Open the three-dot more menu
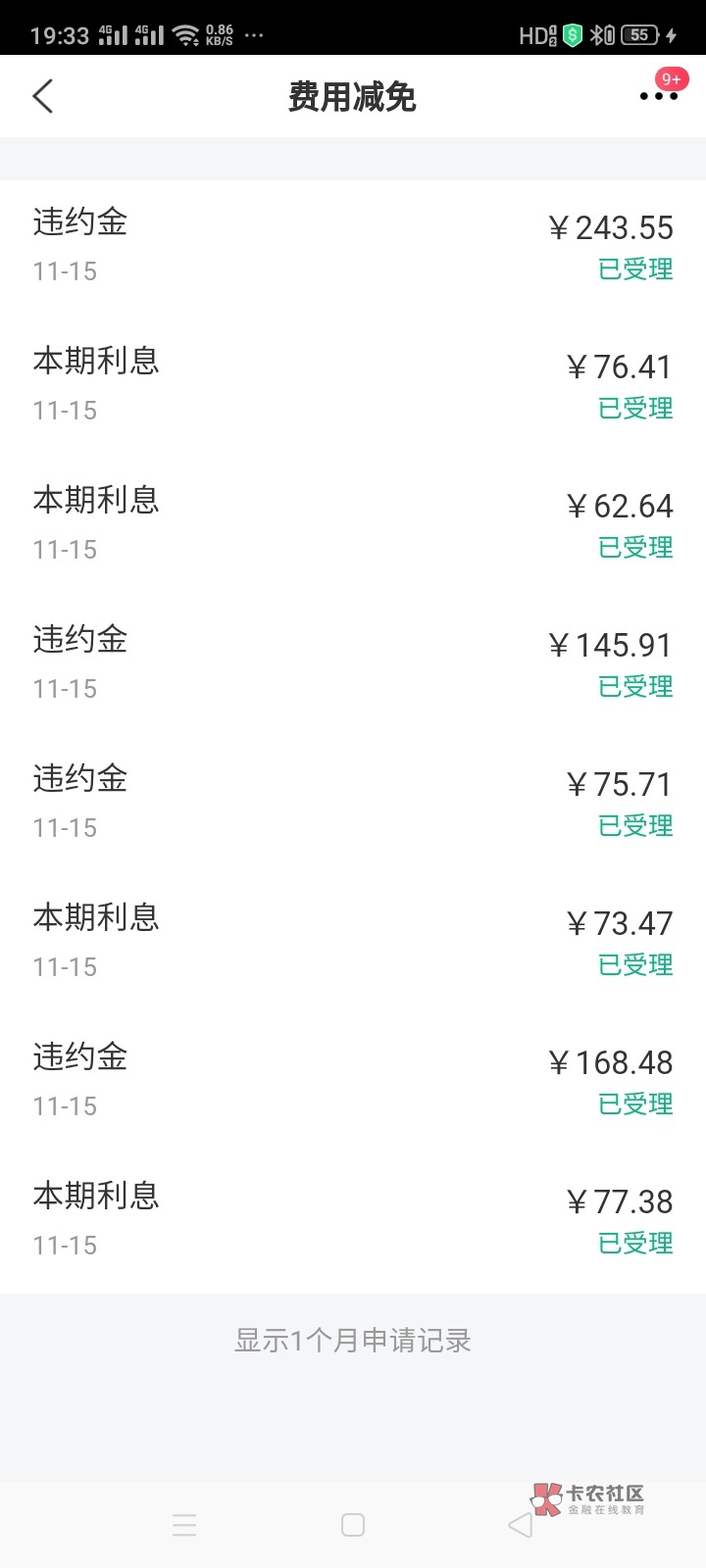This screenshot has width=706, height=1568. click(658, 96)
